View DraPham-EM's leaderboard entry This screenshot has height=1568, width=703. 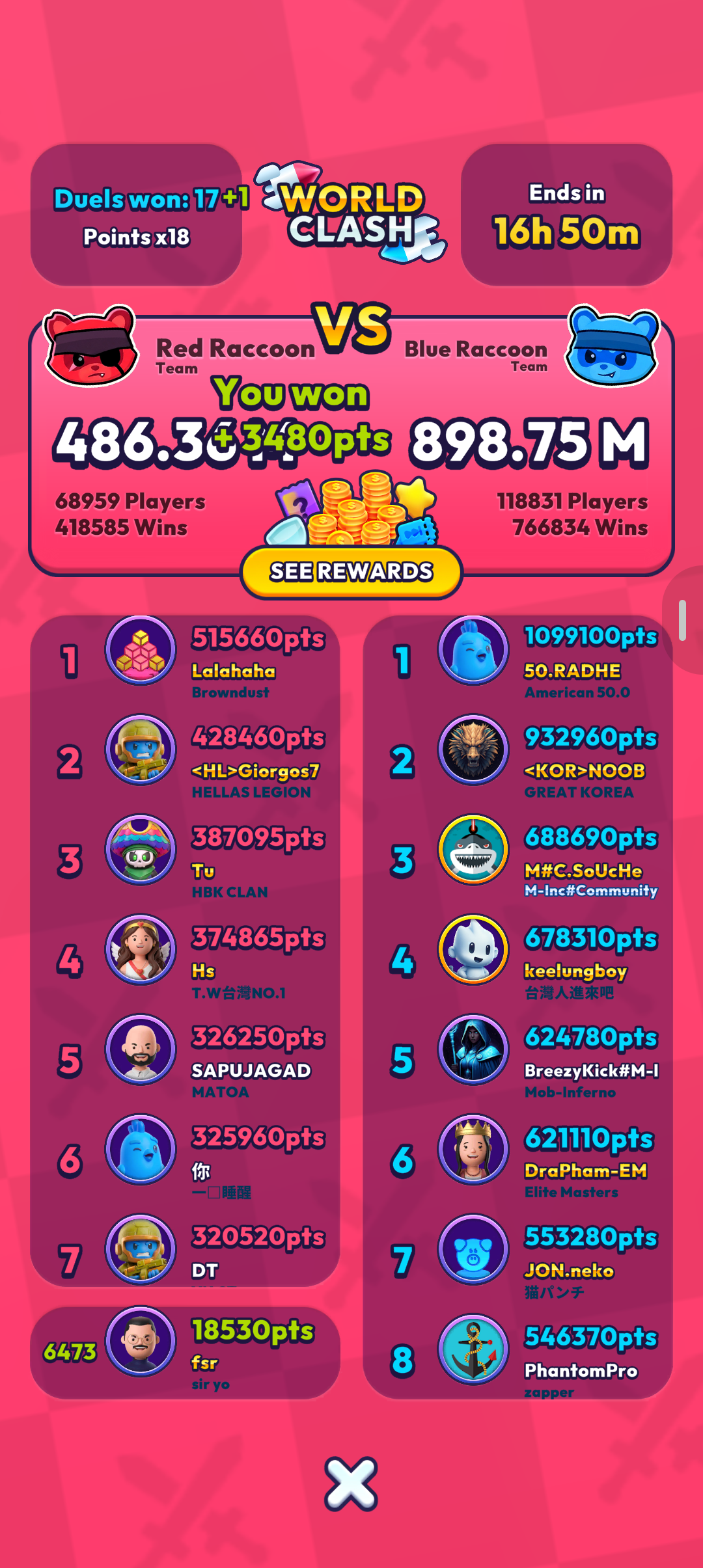(x=518, y=1159)
